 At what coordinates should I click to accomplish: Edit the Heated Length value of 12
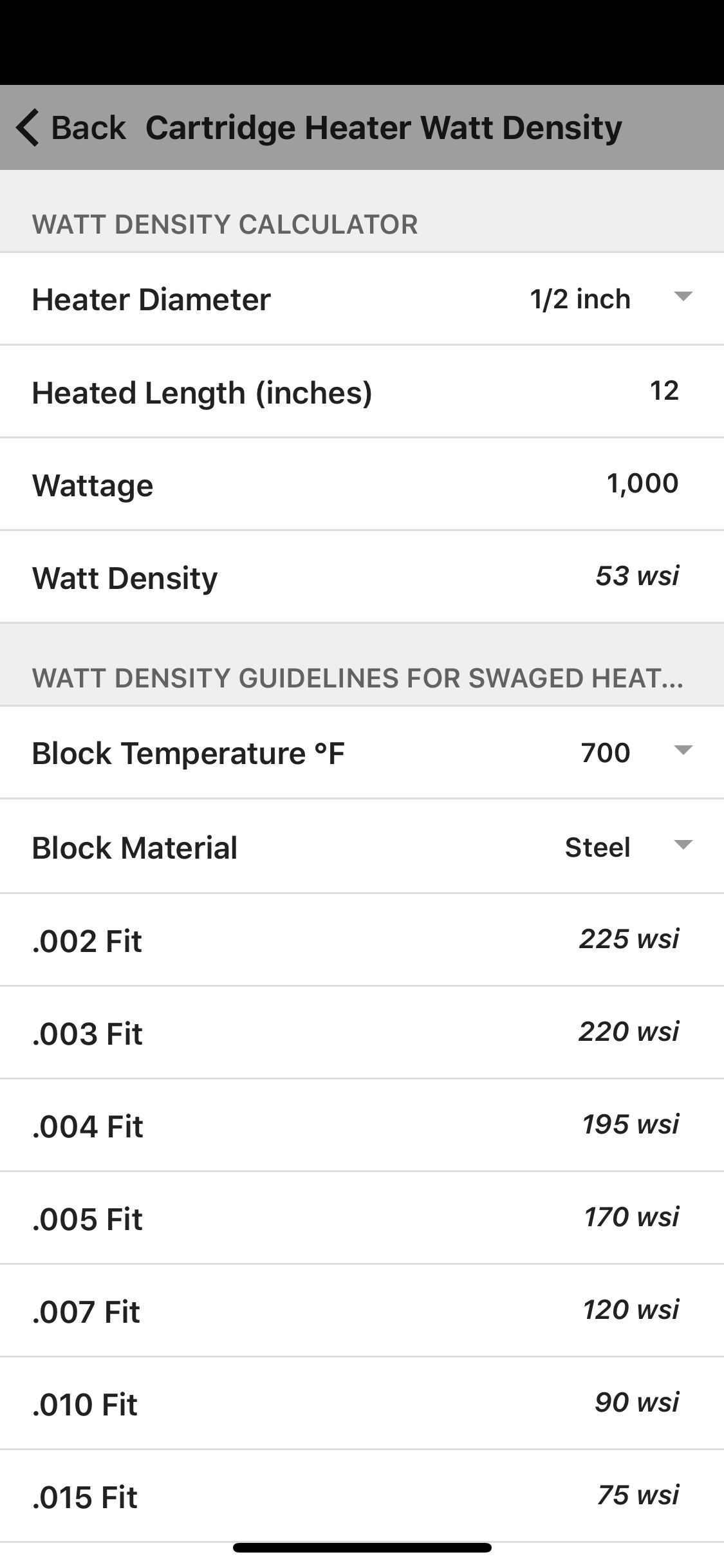tap(663, 391)
